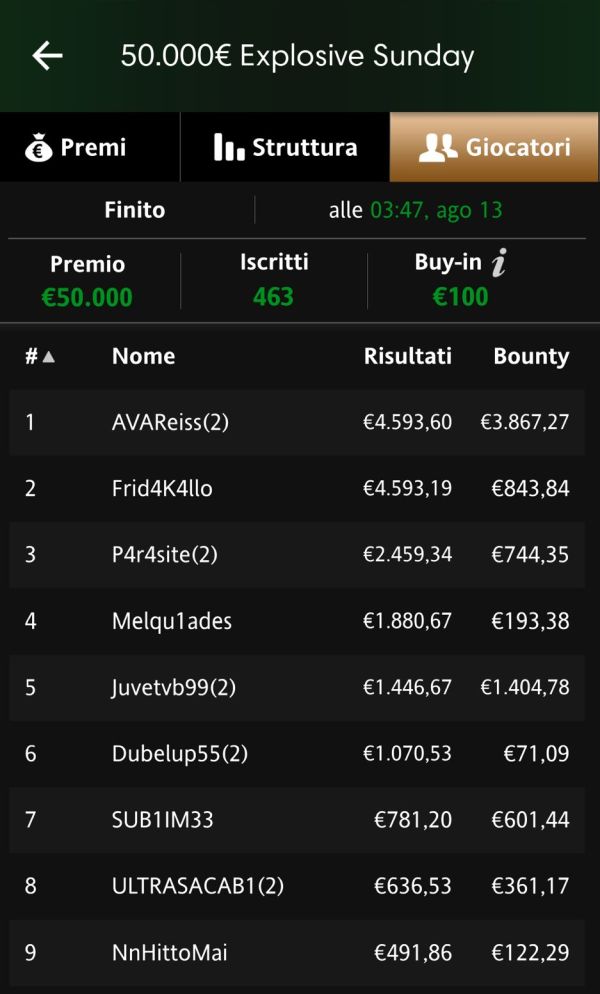Select the SUB1IM33 row
Screen dimensions: 600x994
(297, 820)
